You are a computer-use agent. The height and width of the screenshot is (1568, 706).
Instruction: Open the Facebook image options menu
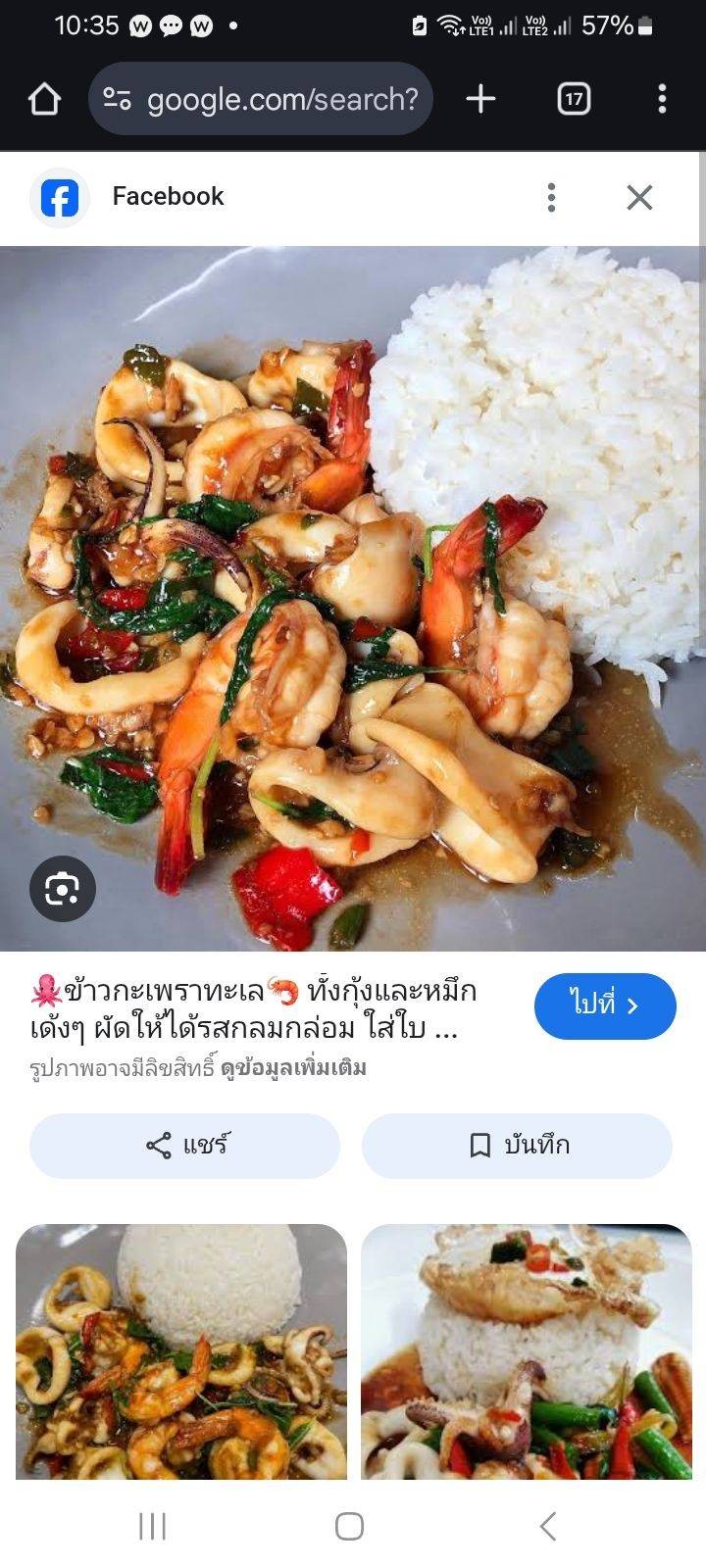tap(552, 197)
